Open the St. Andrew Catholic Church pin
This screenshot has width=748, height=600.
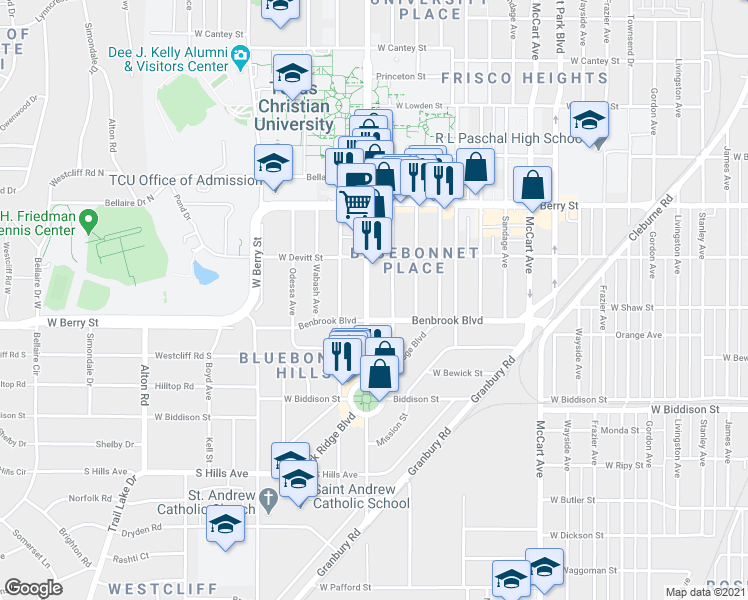coord(267,498)
